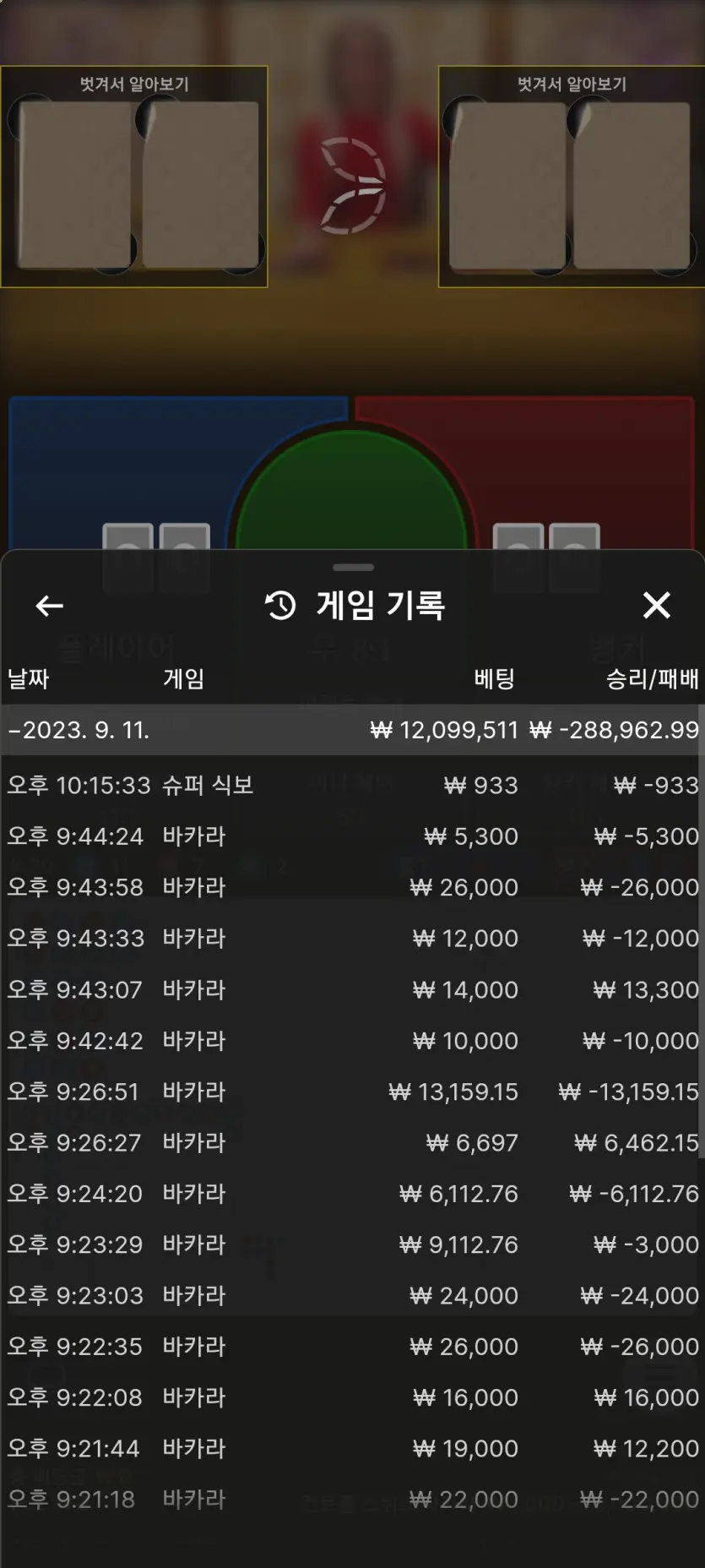Open the 바카라 record at 9:21:18

(x=352, y=1500)
